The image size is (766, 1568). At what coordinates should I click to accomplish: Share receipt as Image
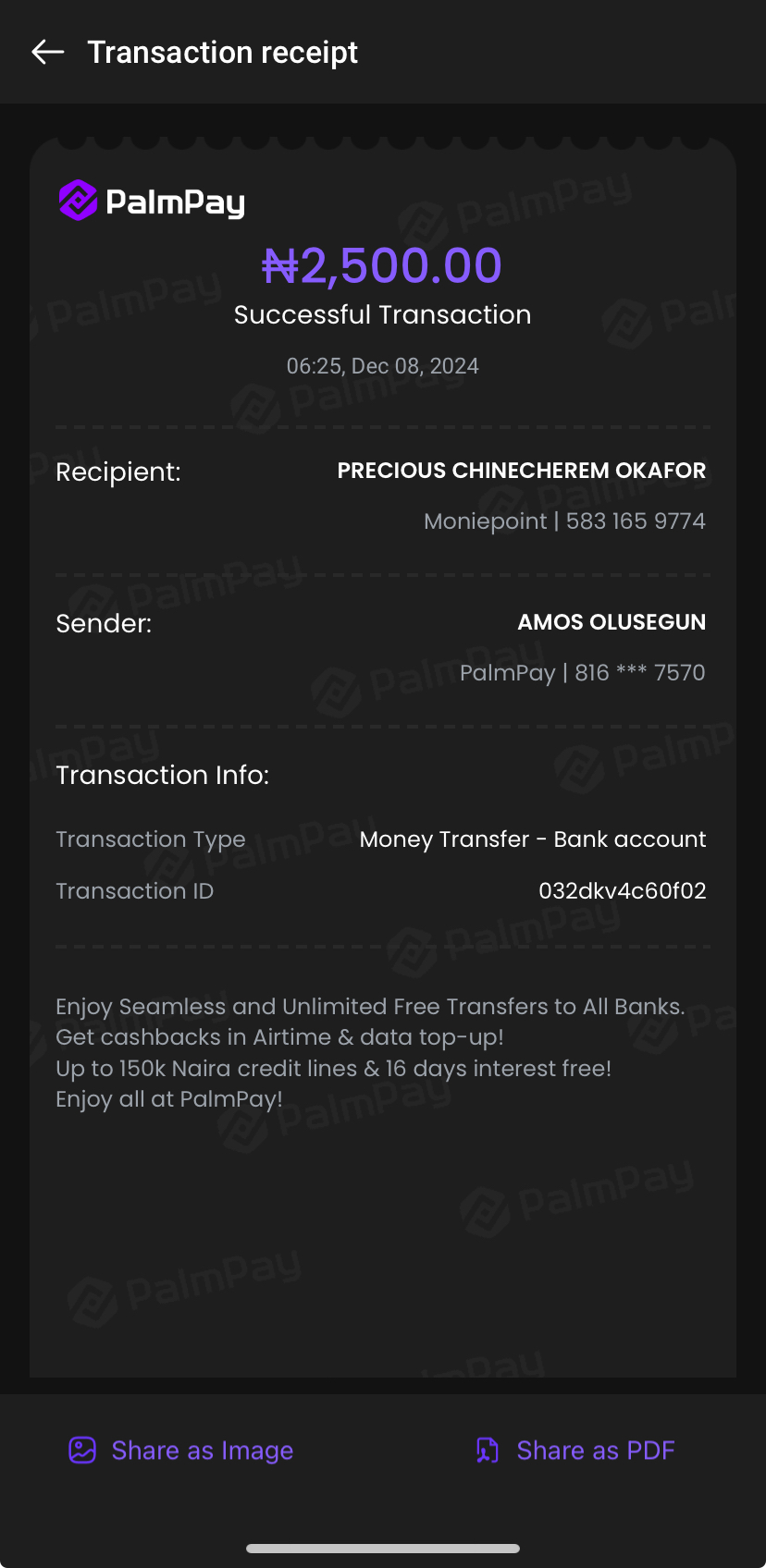(182, 1450)
